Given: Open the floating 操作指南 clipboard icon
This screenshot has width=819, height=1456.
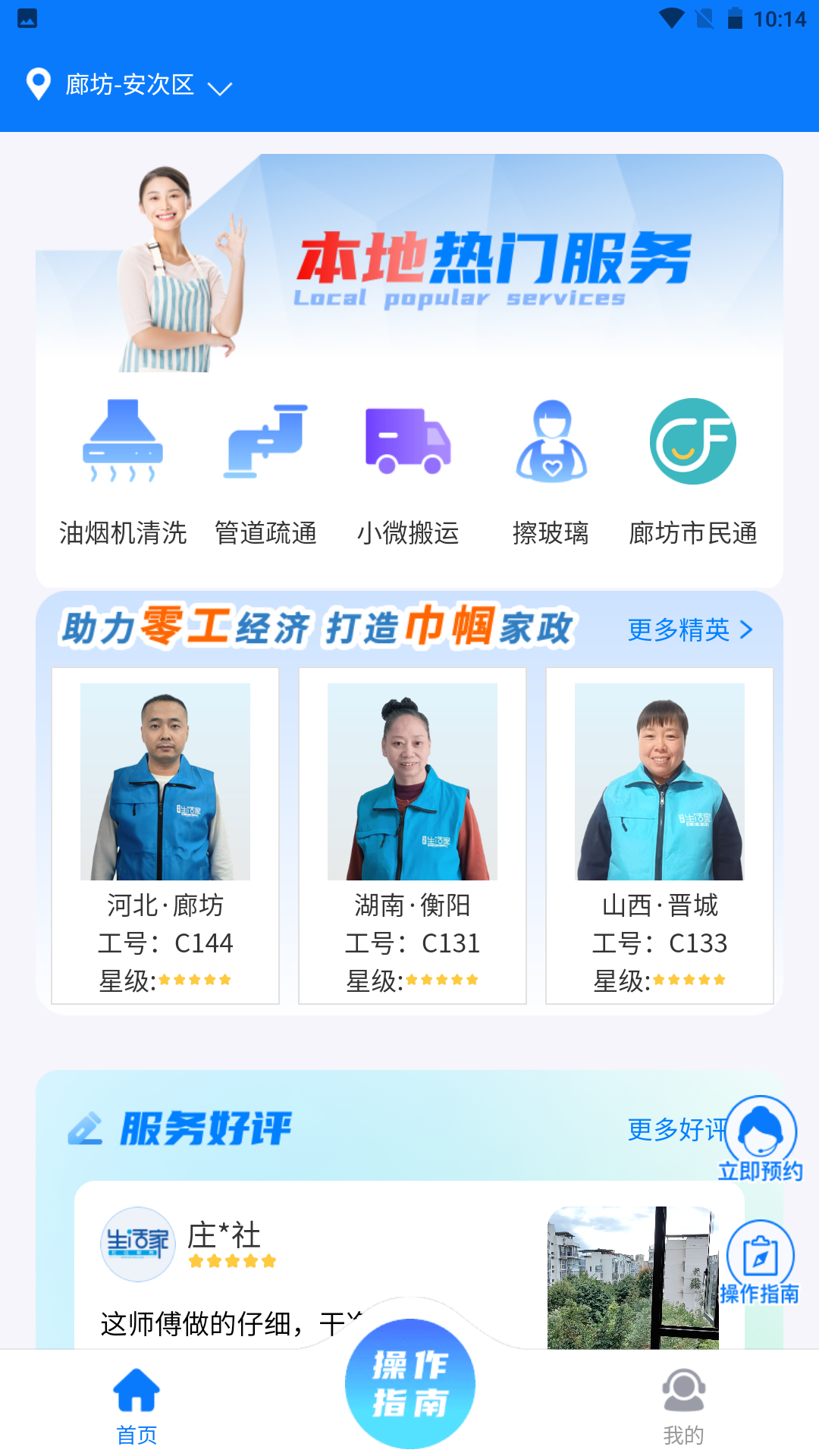Looking at the screenshot, I should coord(760,1262).
